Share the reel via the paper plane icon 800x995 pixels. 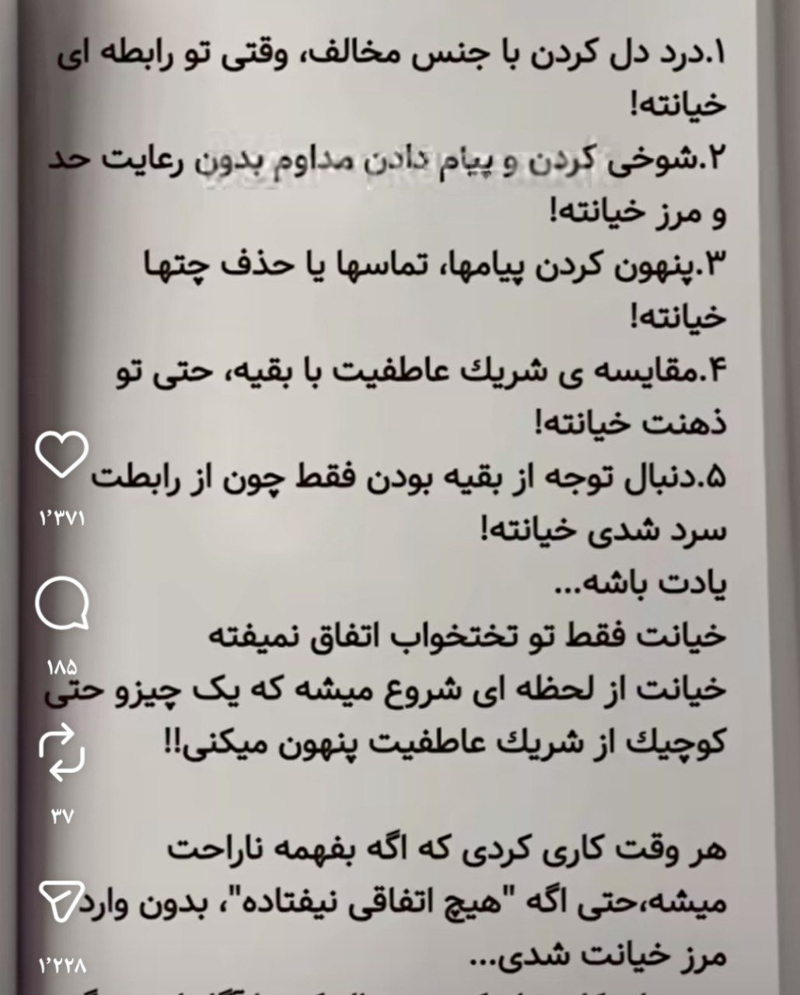click(62, 904)
